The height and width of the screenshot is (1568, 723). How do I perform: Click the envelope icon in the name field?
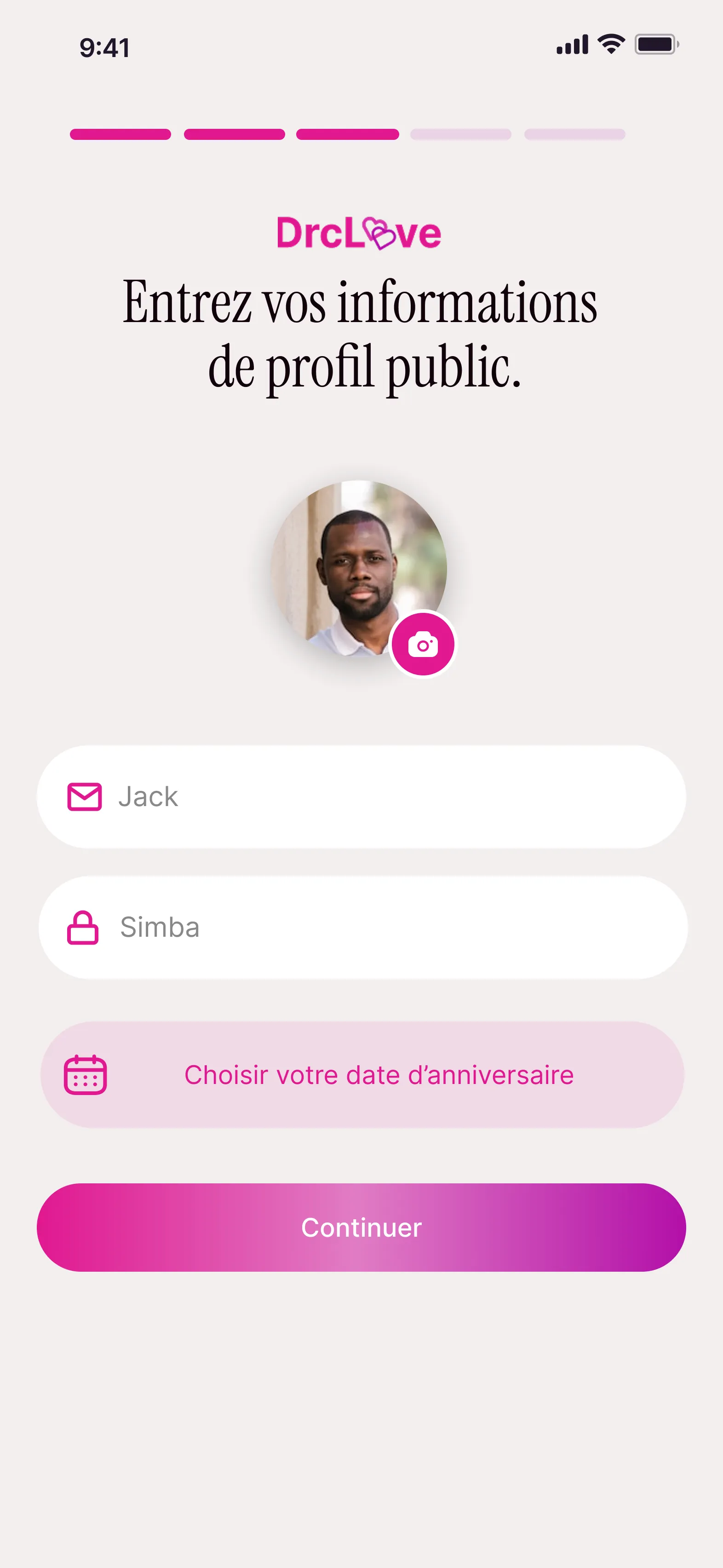84,796
